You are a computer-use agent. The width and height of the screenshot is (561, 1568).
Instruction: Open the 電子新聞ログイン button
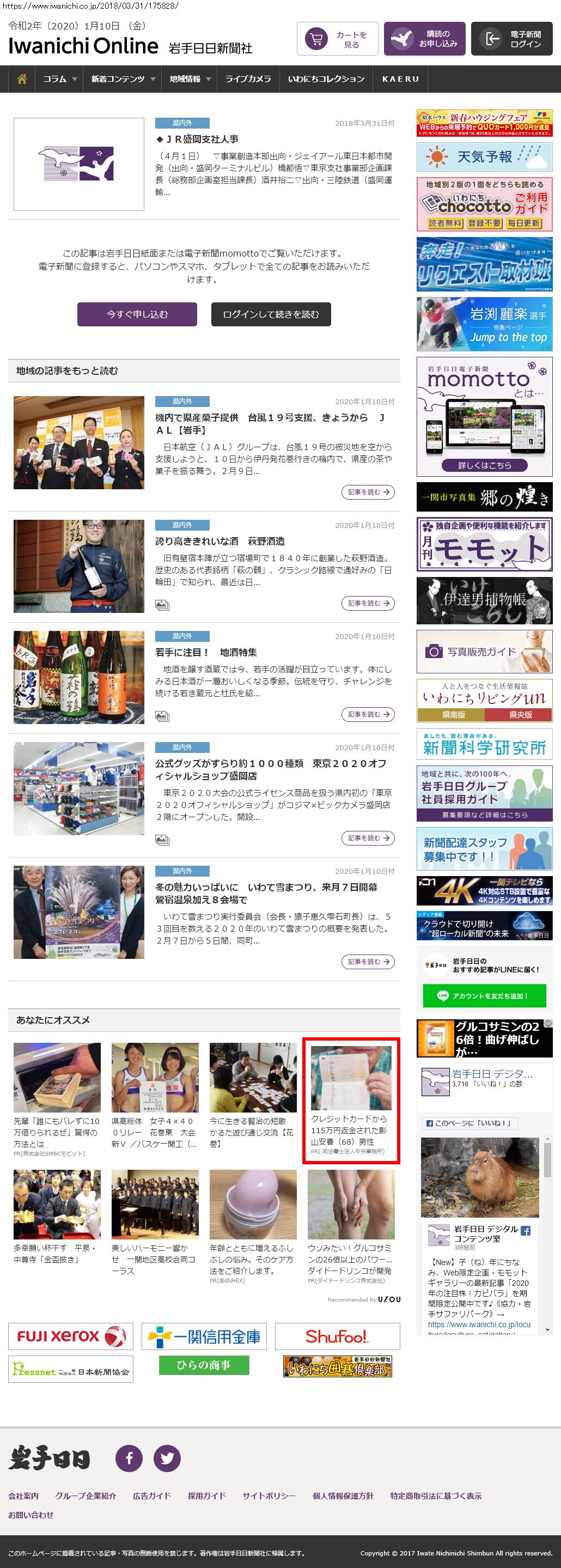point(512,39)
